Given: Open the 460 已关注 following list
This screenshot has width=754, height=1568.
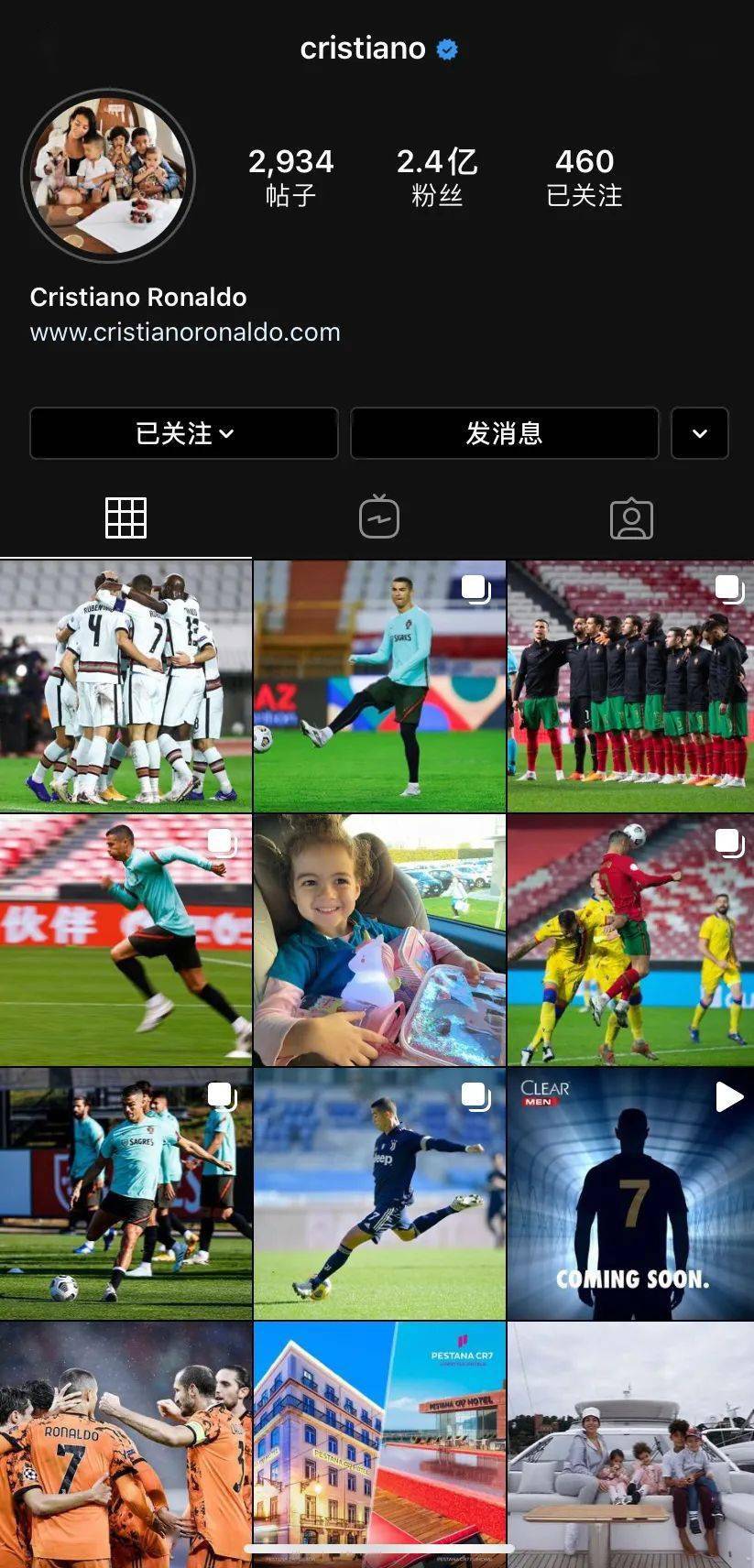Looking at the screenshot, I should pyautogui.click(x=584, y=176).
